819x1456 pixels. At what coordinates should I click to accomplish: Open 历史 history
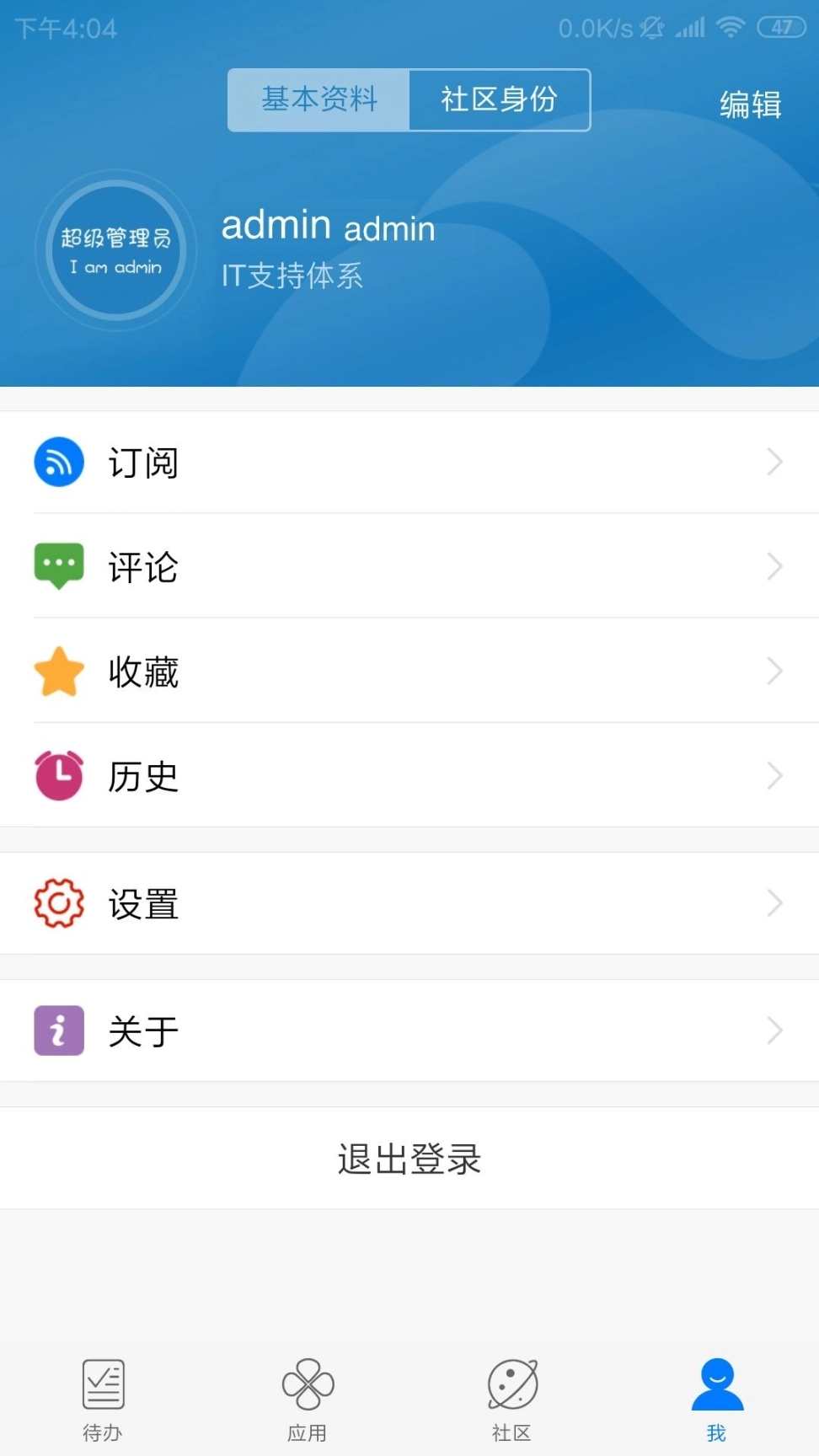pyautogui.click(x=409, y=775)
